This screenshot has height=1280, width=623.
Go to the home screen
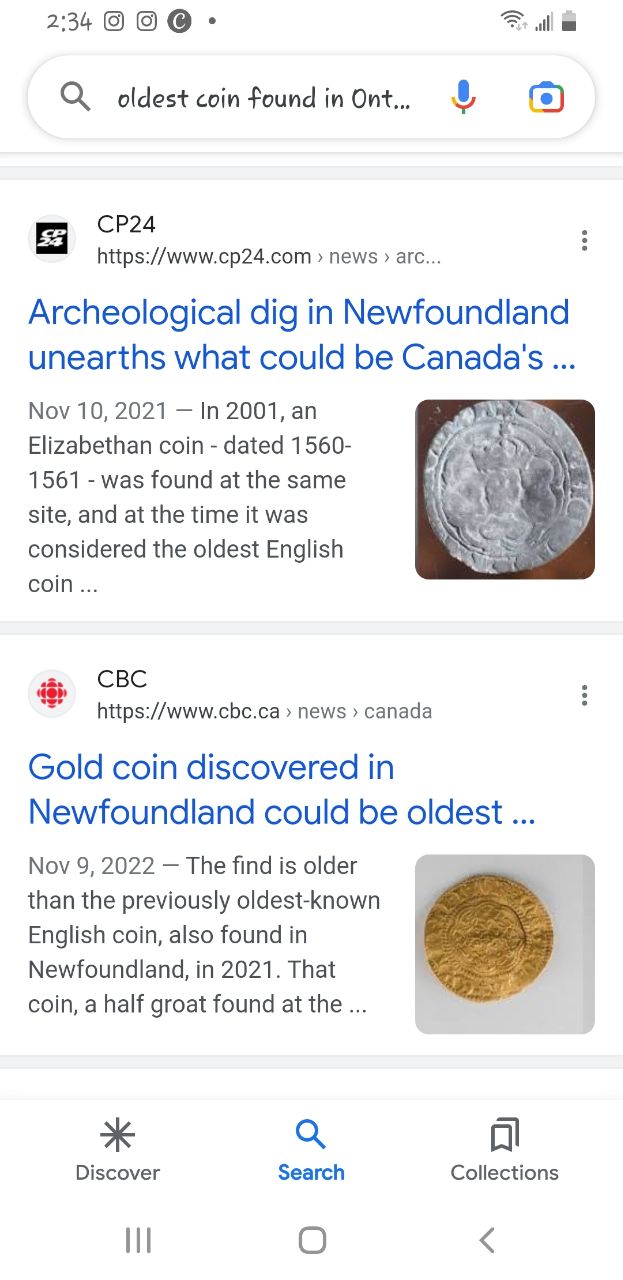pos(312,1240)
